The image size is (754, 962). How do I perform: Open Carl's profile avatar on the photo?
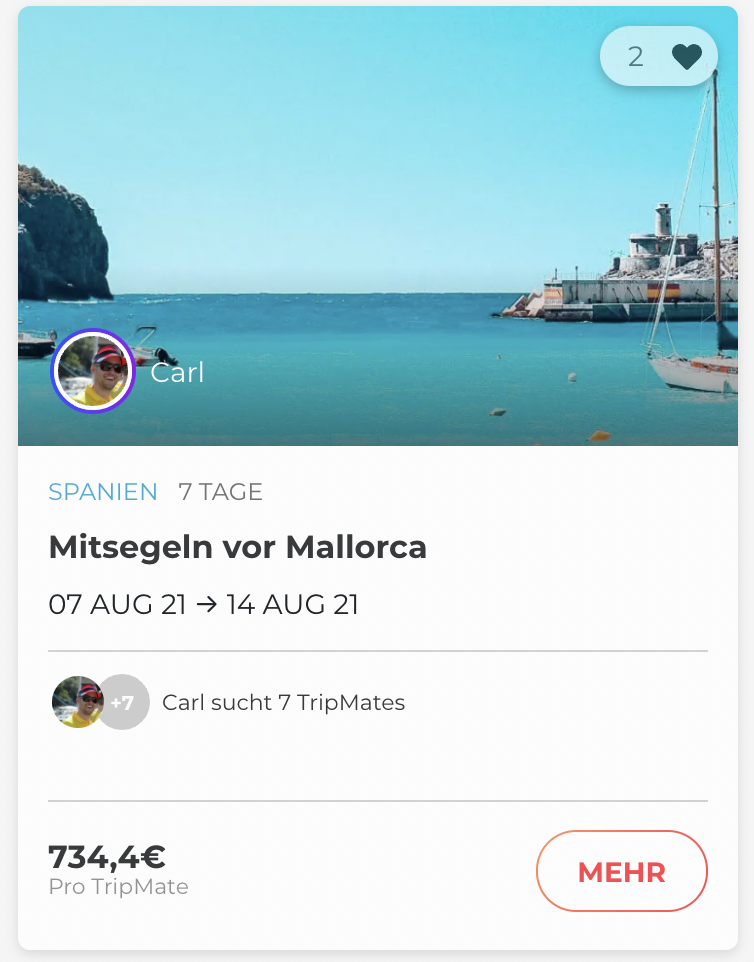(93, 371)
